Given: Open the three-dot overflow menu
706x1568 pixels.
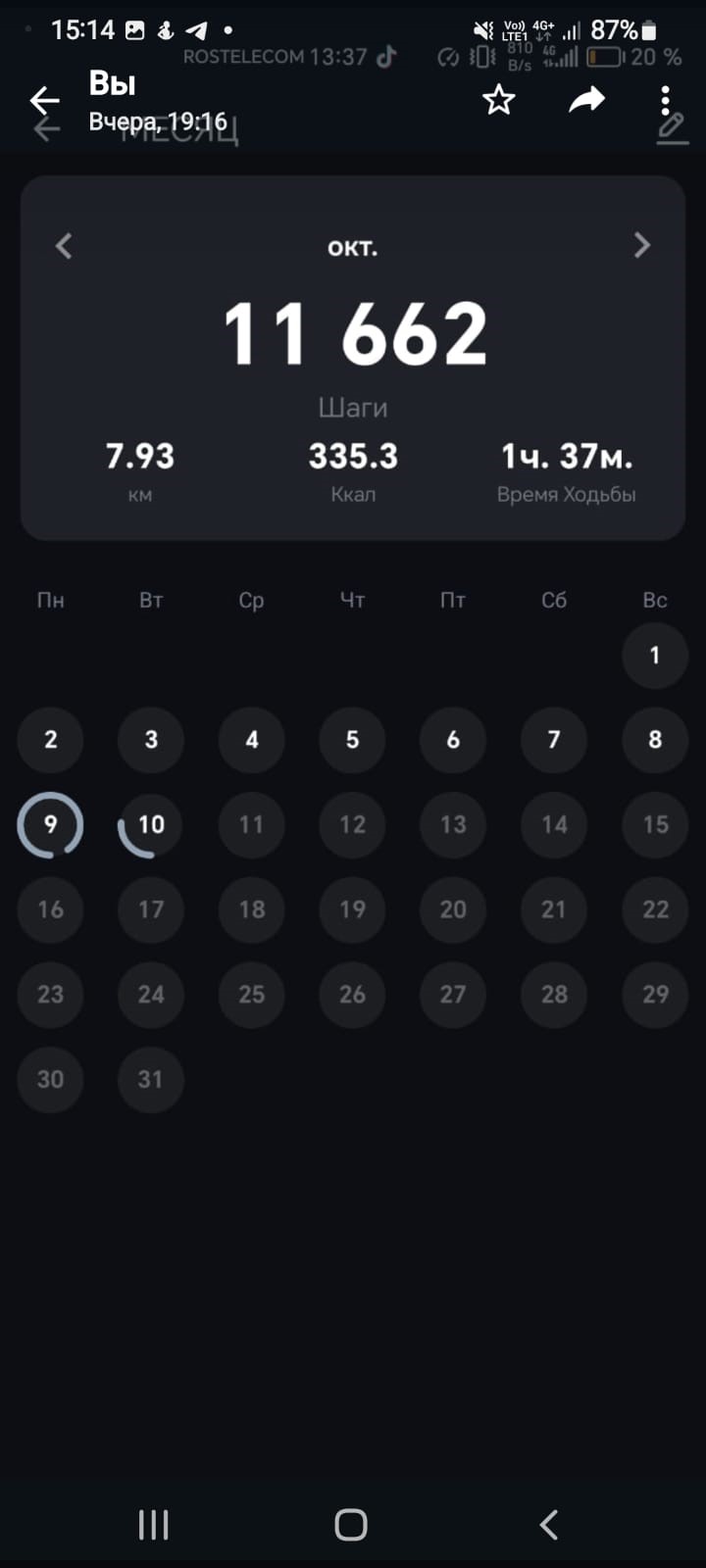Looking at the screenshot, I should [x=666, y=100].
